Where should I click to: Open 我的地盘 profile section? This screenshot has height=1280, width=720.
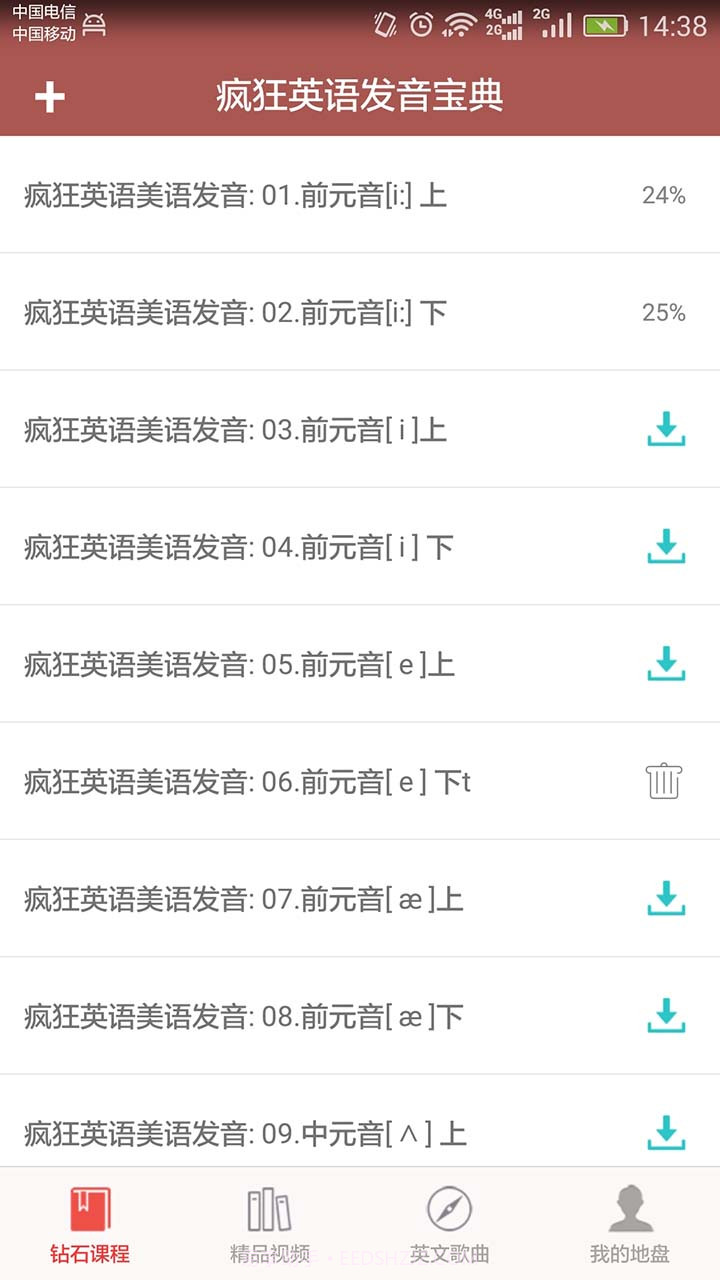tap(628, 1220)
